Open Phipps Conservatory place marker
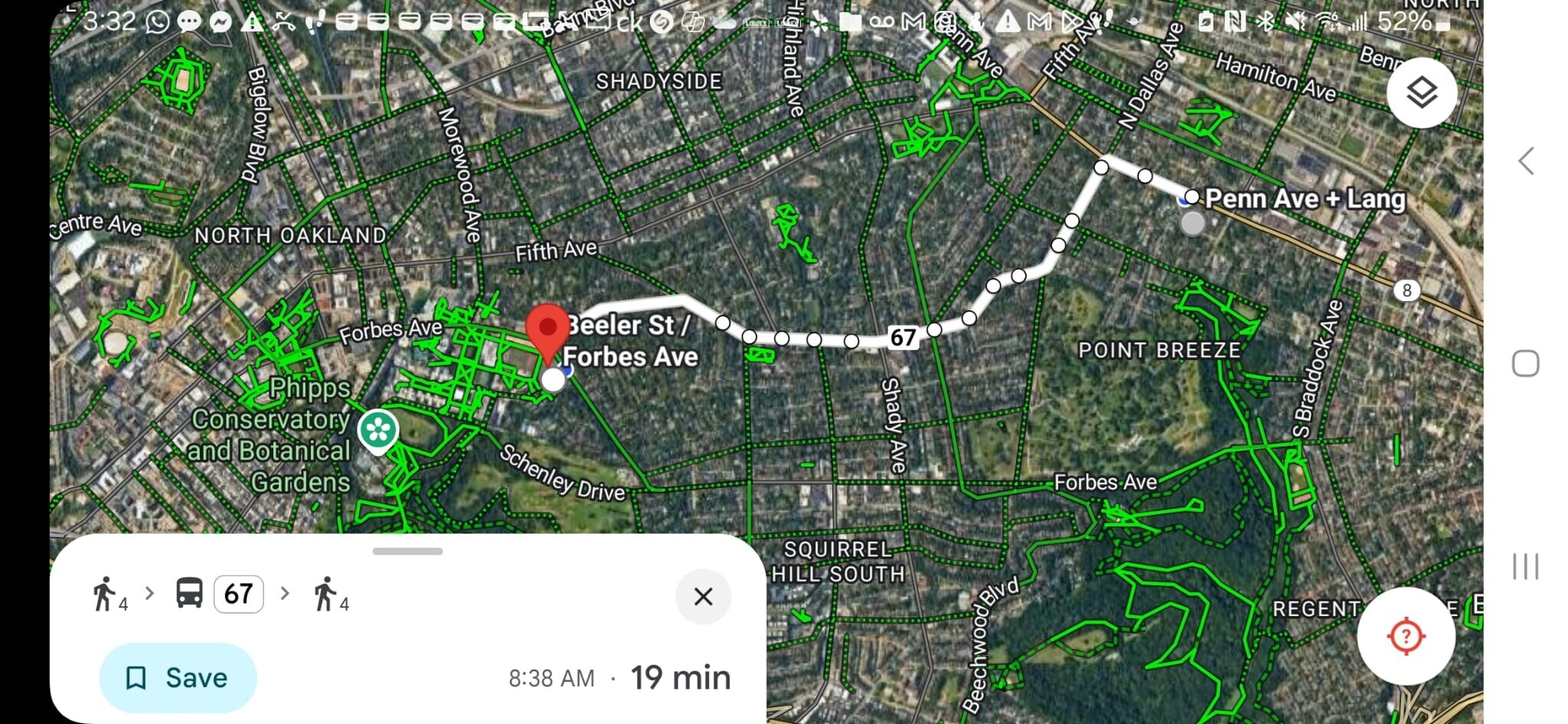The height and width of the screenshot is (724, 1568). tap(378, 430)
